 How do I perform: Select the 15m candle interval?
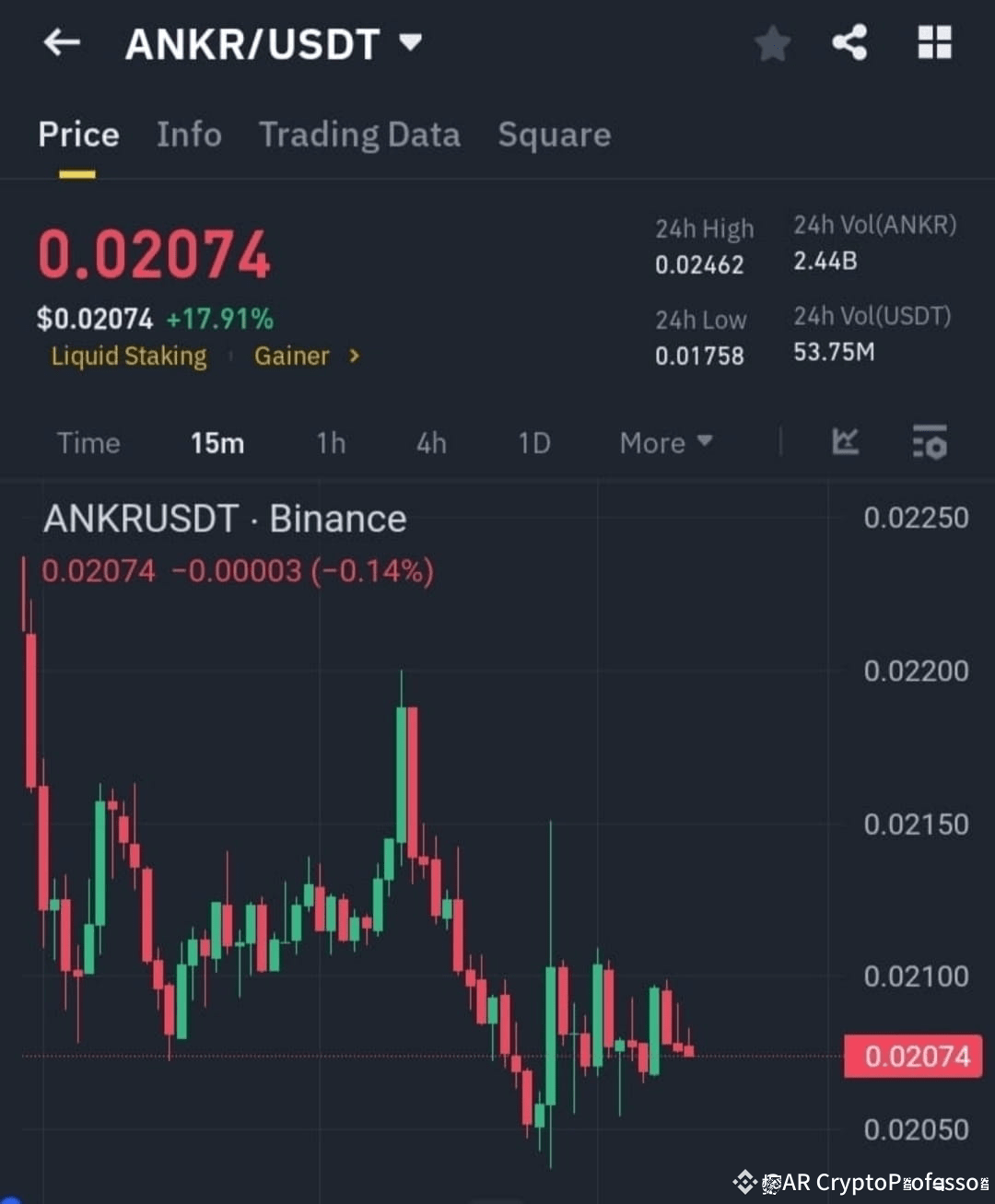pos(217,443)
